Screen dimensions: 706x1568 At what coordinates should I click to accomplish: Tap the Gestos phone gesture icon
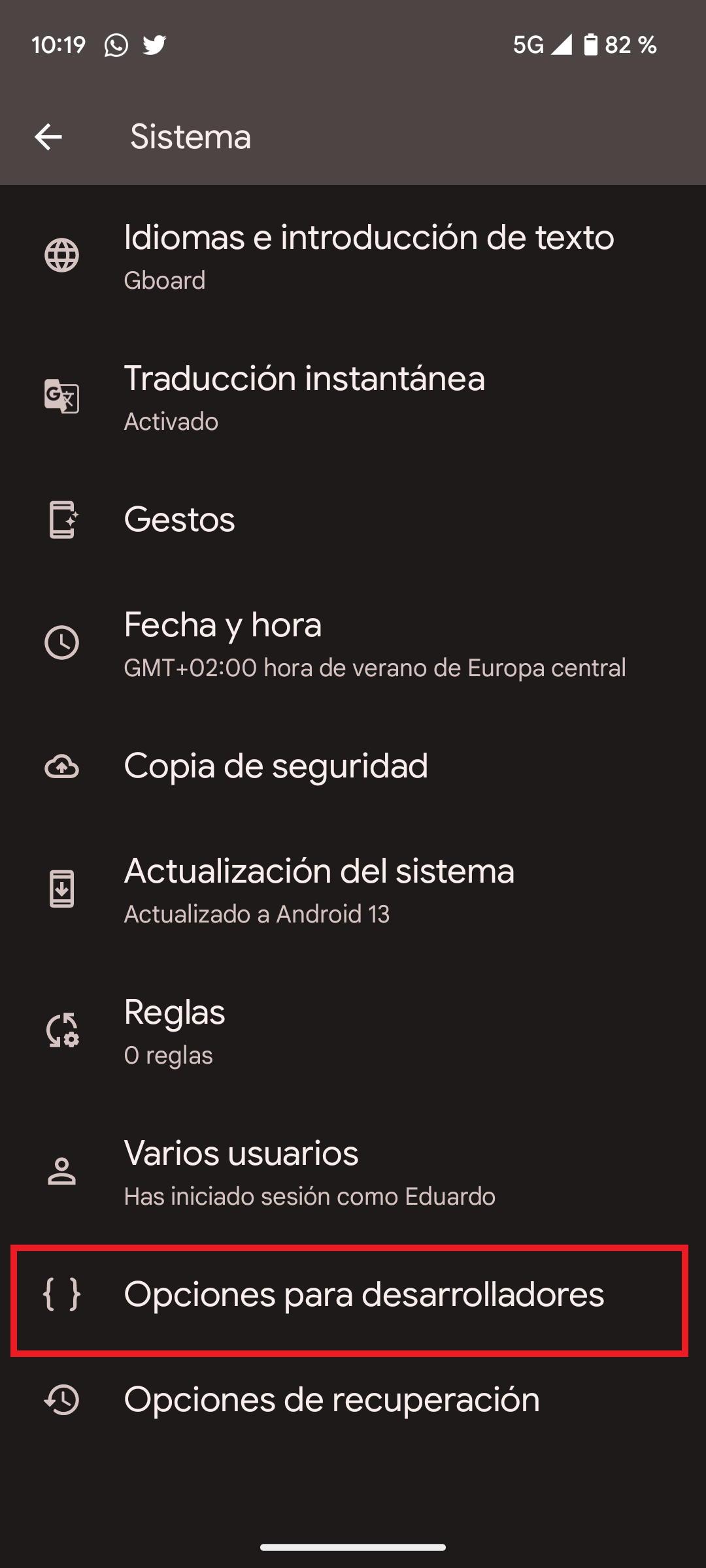[61, 521]
